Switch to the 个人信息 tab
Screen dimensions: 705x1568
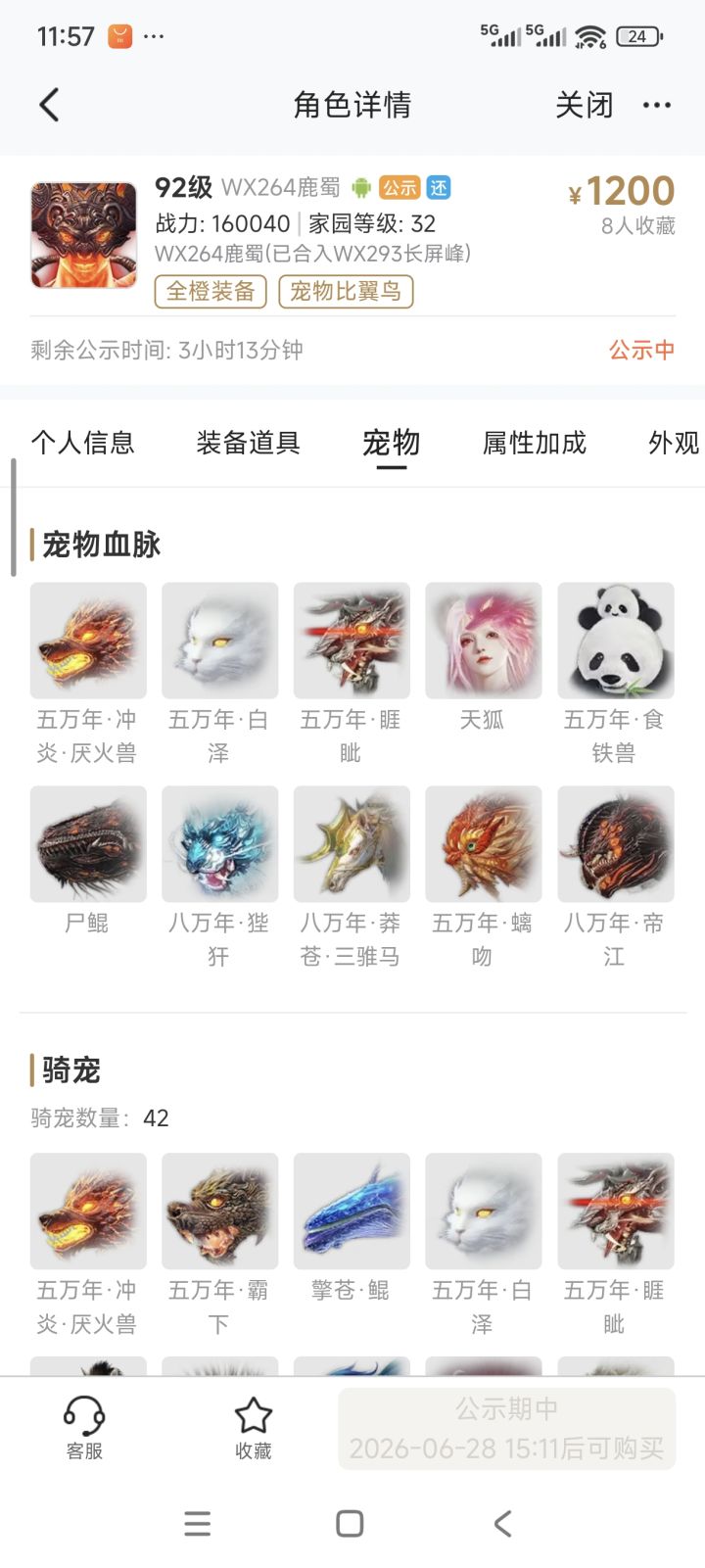(x=83, y=443)
